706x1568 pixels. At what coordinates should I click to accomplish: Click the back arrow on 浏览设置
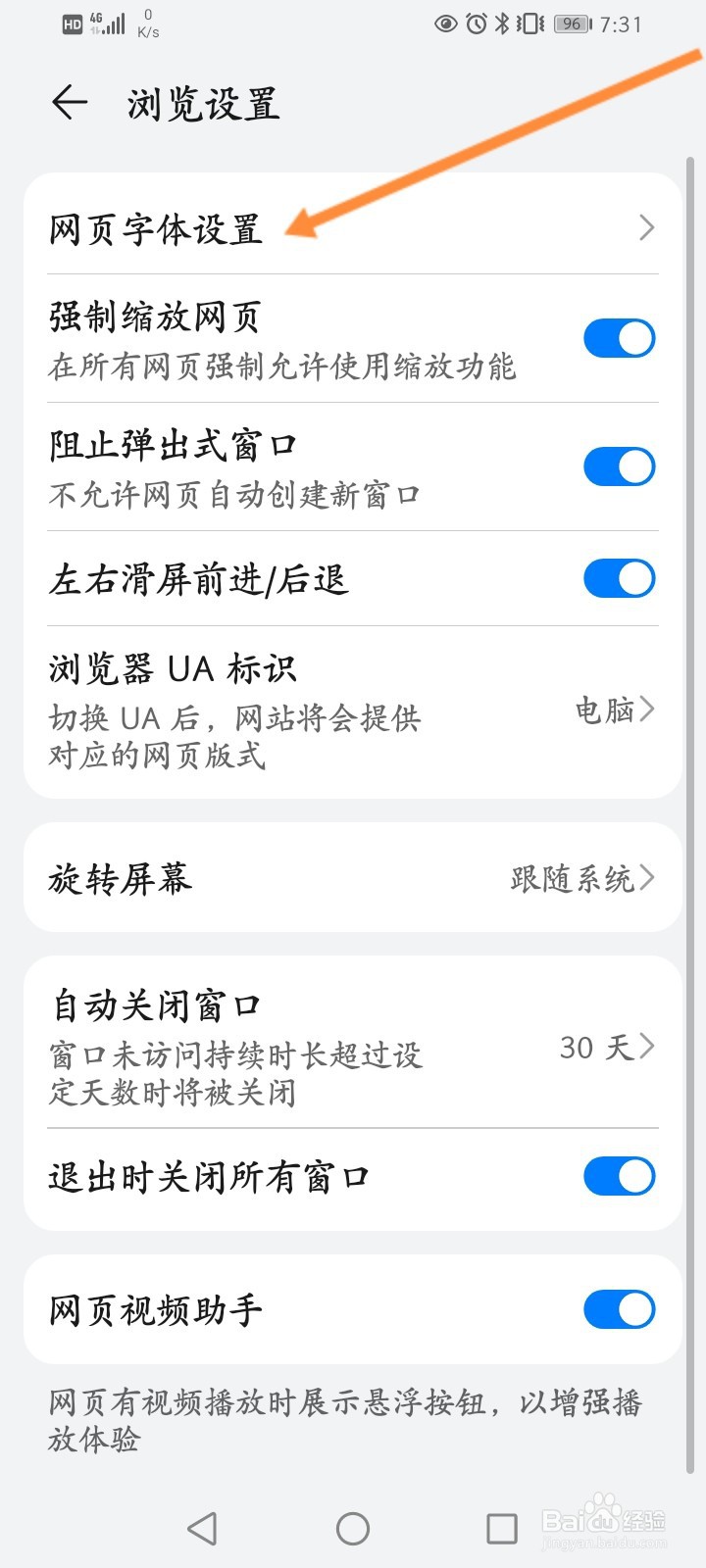coord(67,102)
